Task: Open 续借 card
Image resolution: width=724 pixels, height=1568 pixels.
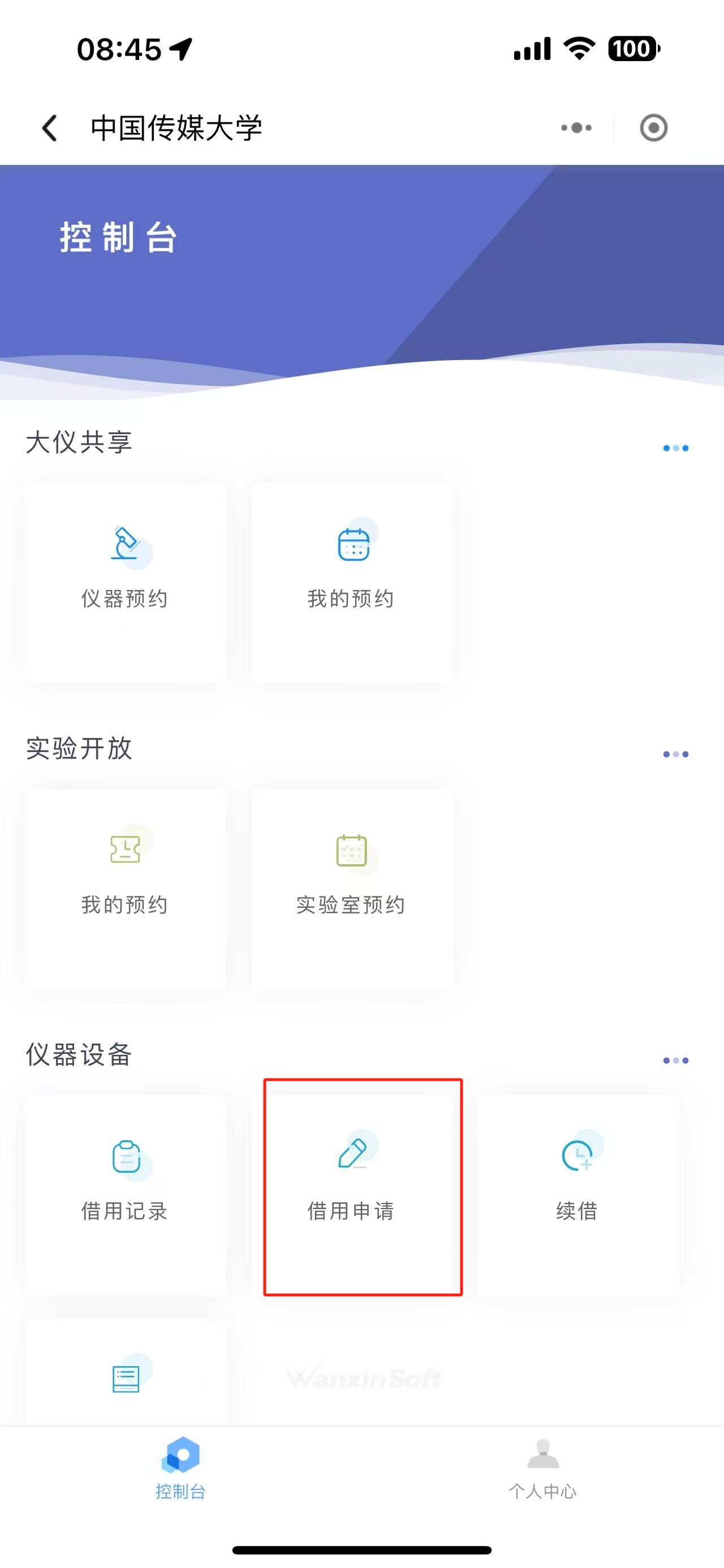Action: (578, 1194)
